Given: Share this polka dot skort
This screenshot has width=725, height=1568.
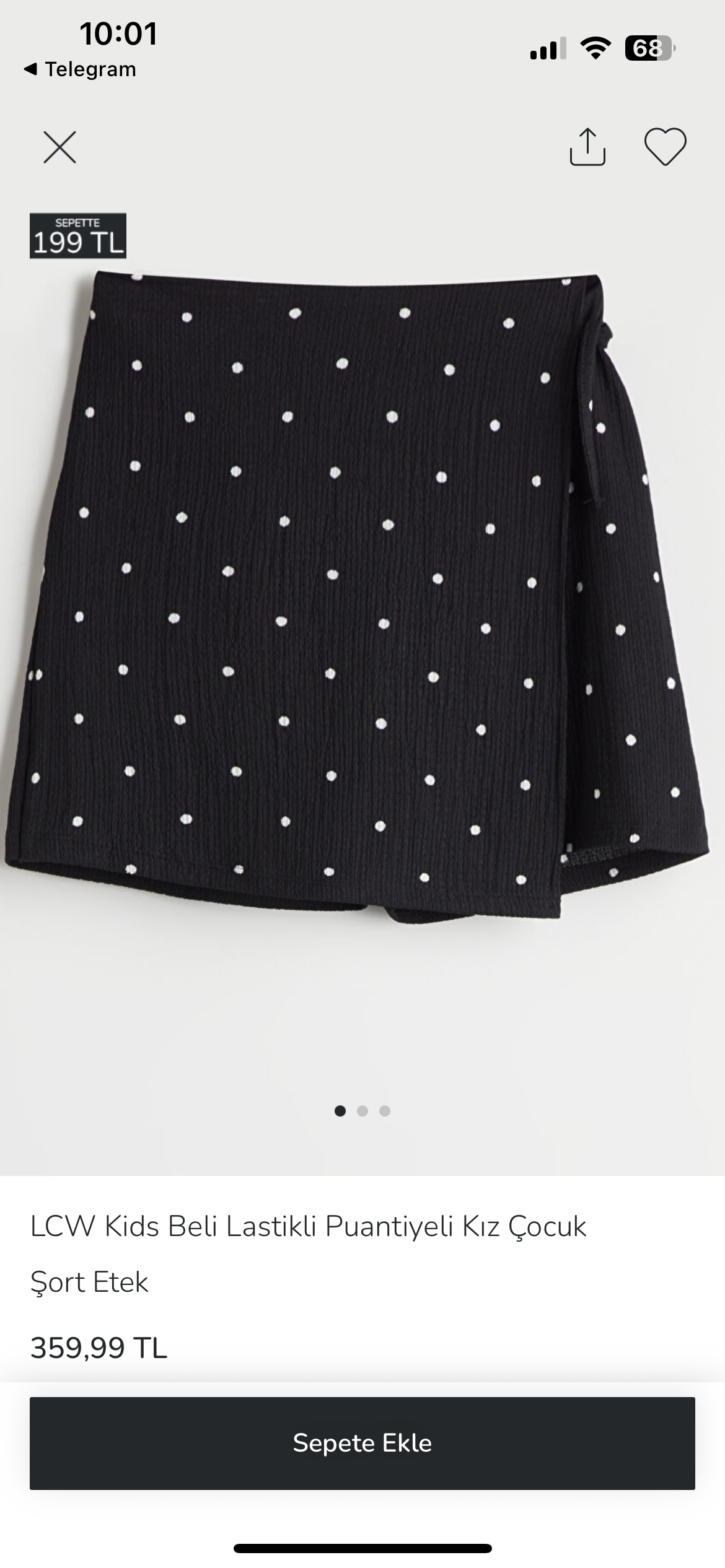Looking at the screenshot, I should coord(587,147).
